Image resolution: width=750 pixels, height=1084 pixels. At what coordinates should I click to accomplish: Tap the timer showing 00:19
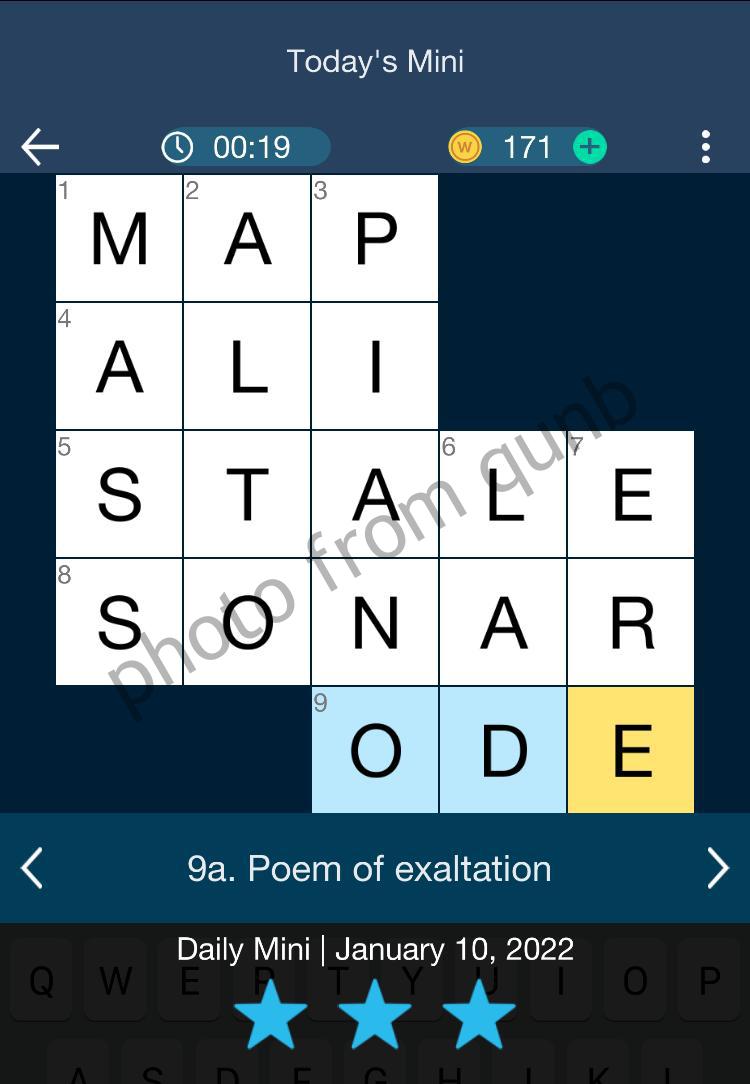245,147
